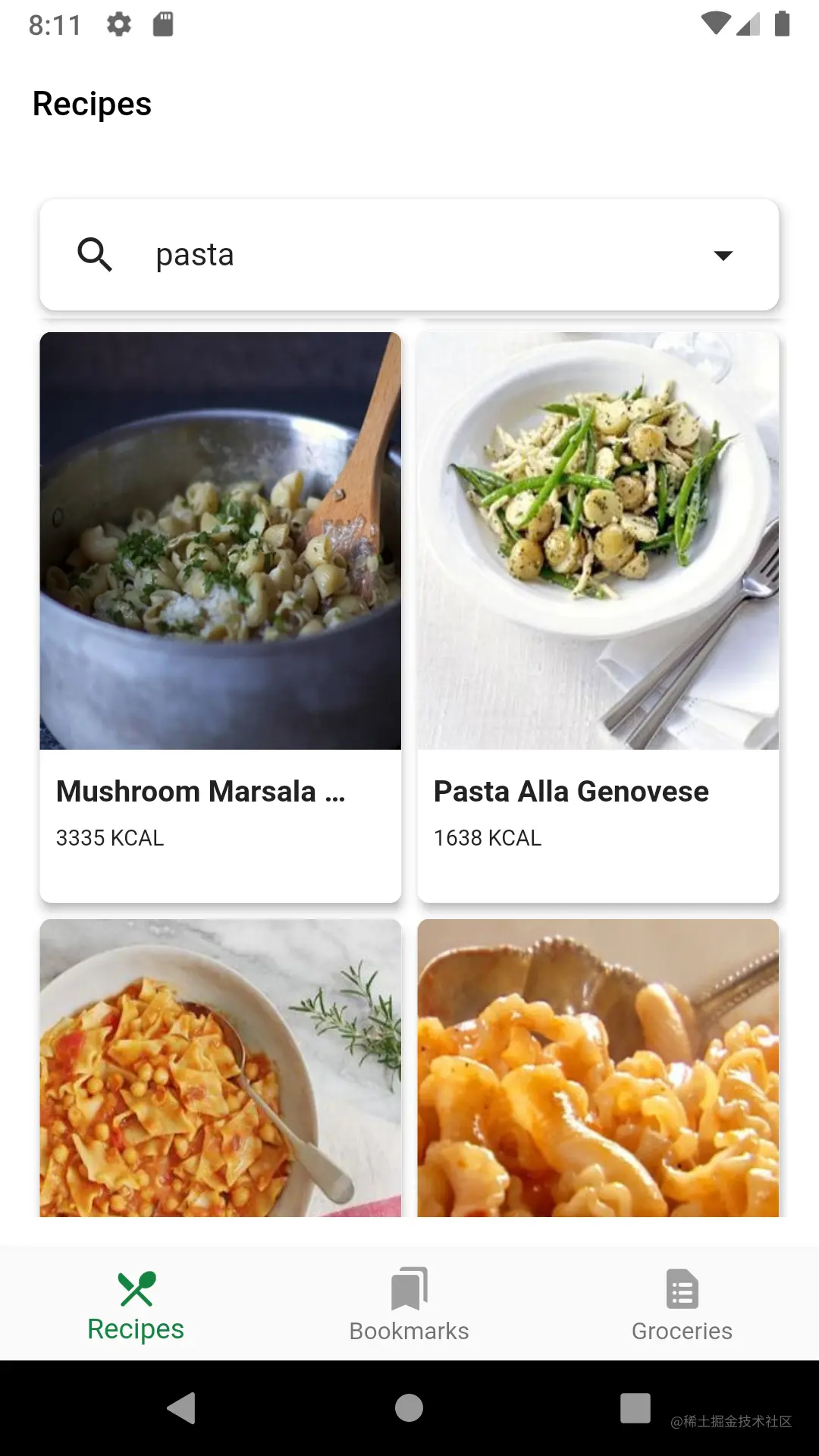Screen dimensions: 819x1456
Task: Open the chickpea pasta soup recipe card
Action: click(x=220, y=1068)
